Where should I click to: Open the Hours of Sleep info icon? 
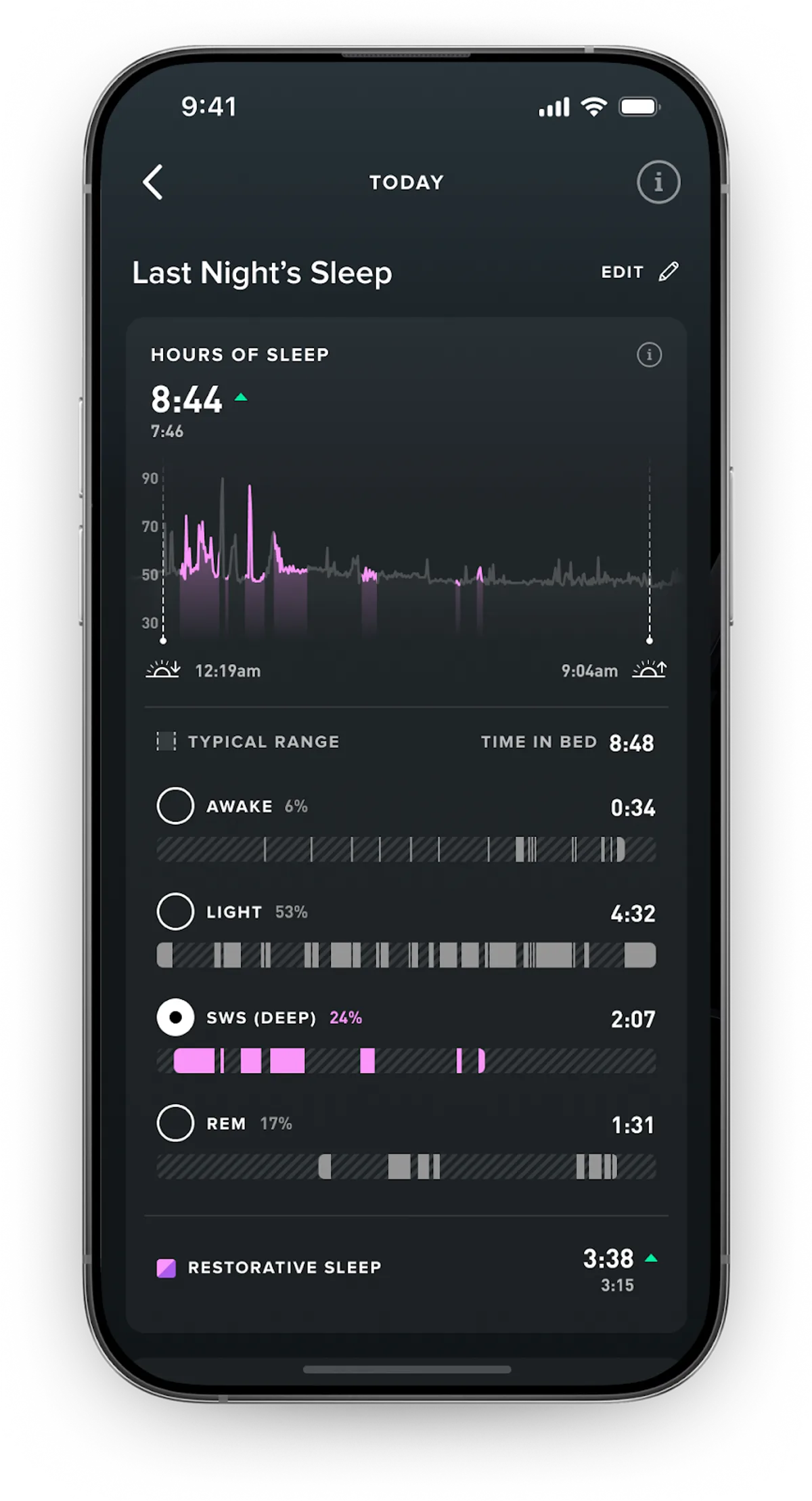pyautogui.click(x=649, y=354)
